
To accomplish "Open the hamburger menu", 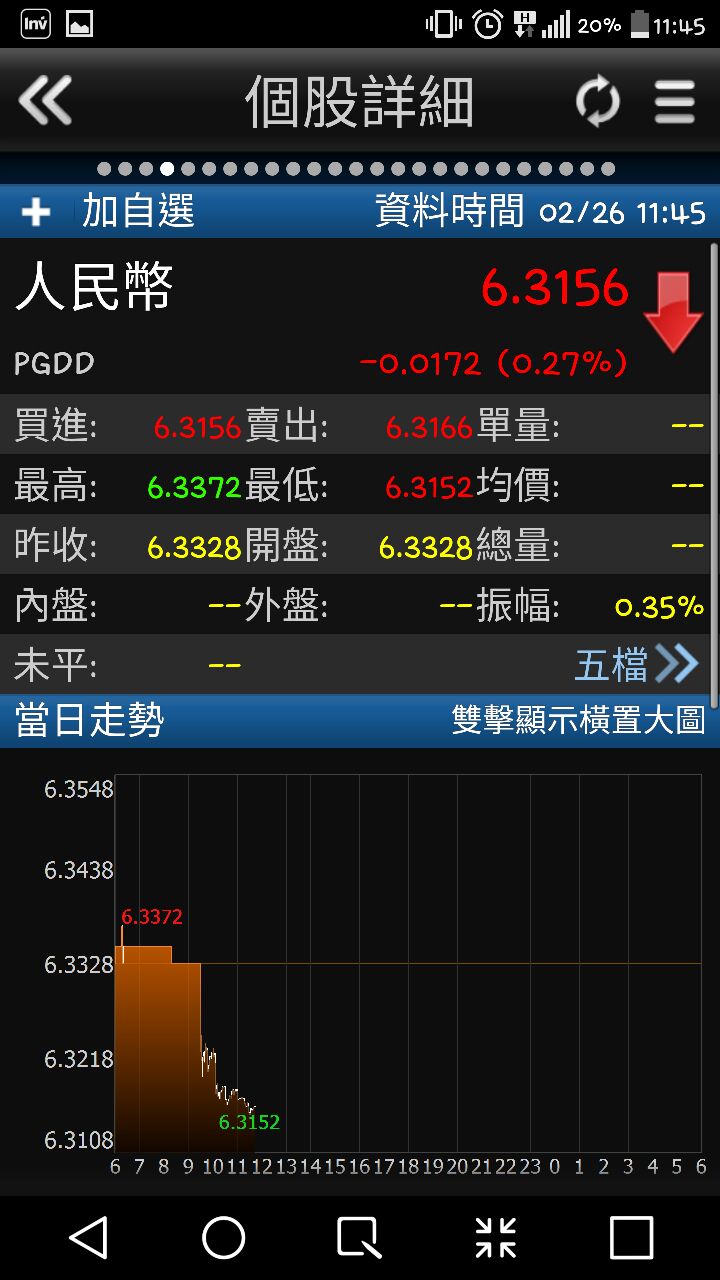I will [x=674, y=102].
